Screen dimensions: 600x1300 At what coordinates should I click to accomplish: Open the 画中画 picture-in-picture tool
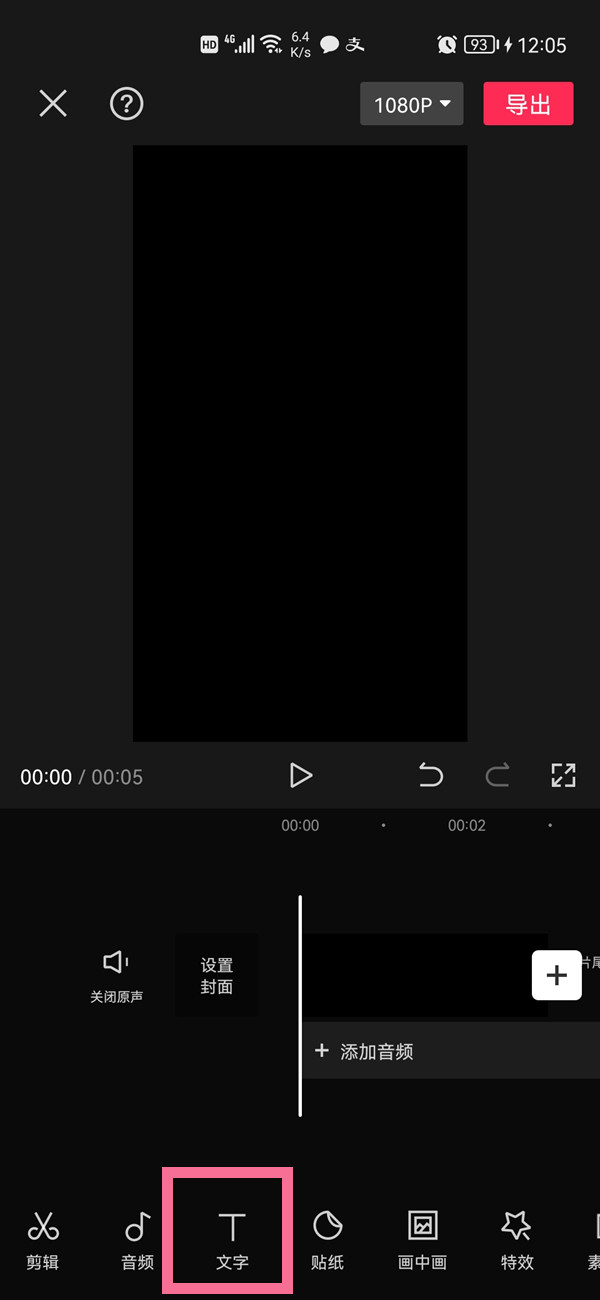click(422, 1240)
